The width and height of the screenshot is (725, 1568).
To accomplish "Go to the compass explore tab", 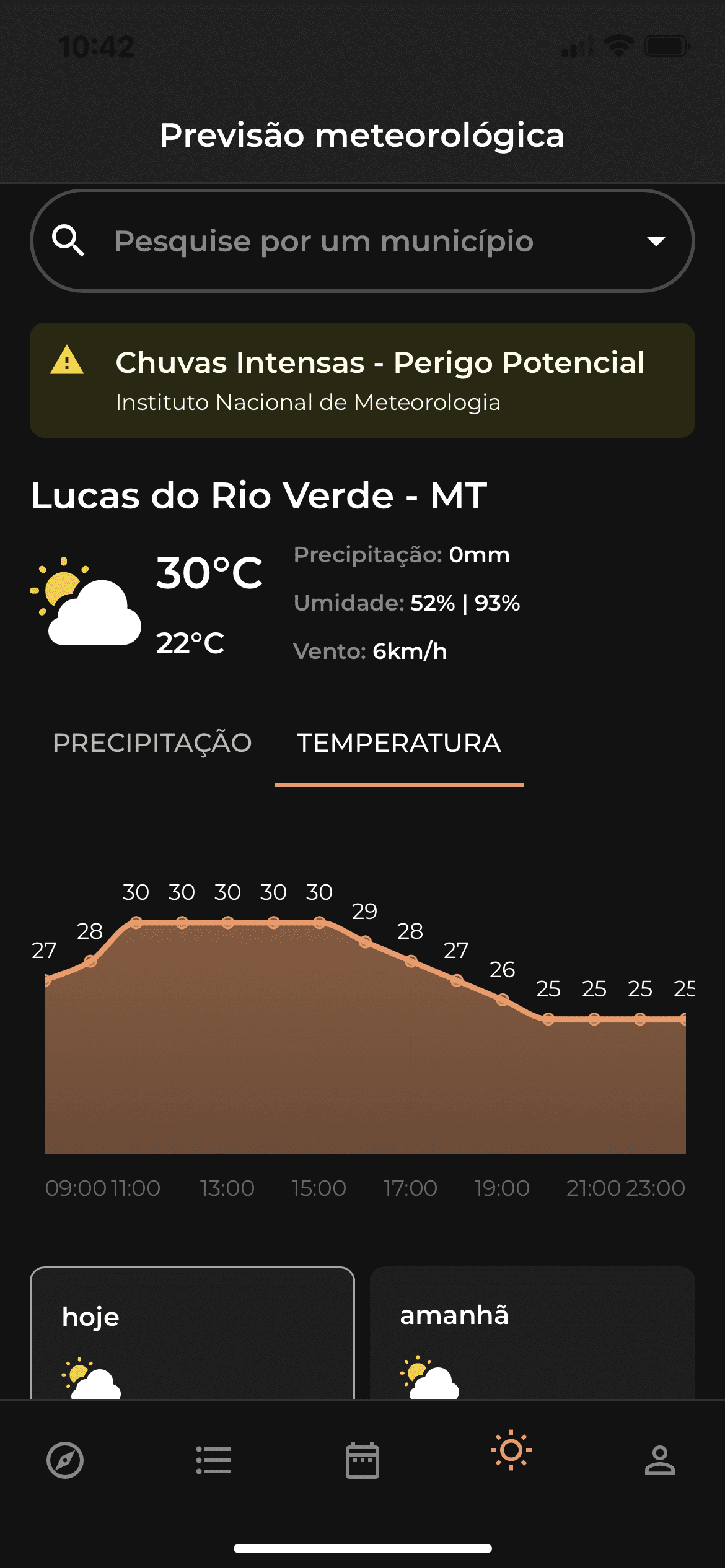I will pyautogui.click(x=65, y=1460).
